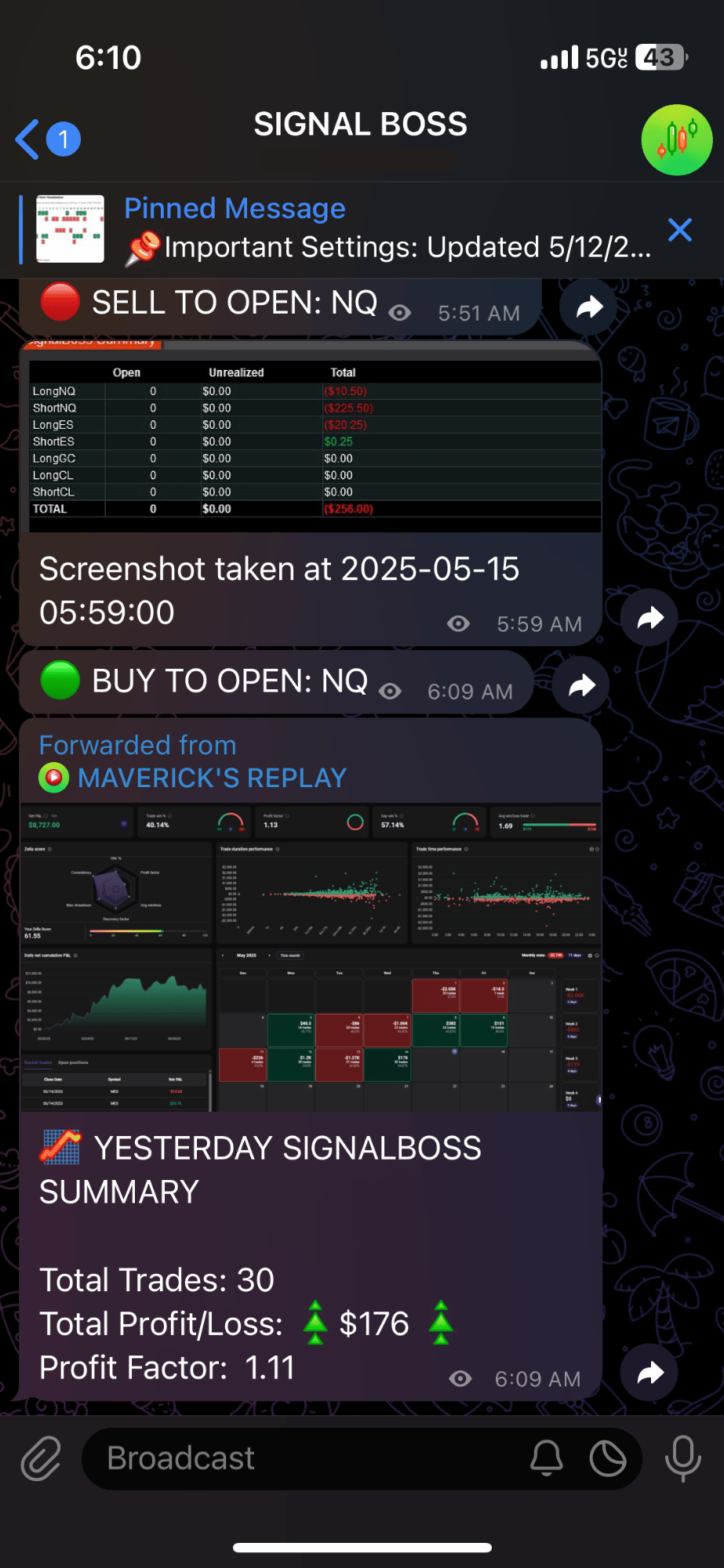Tap the microphone to record voice
The image size is (724, 1568).
[683, 1458]
